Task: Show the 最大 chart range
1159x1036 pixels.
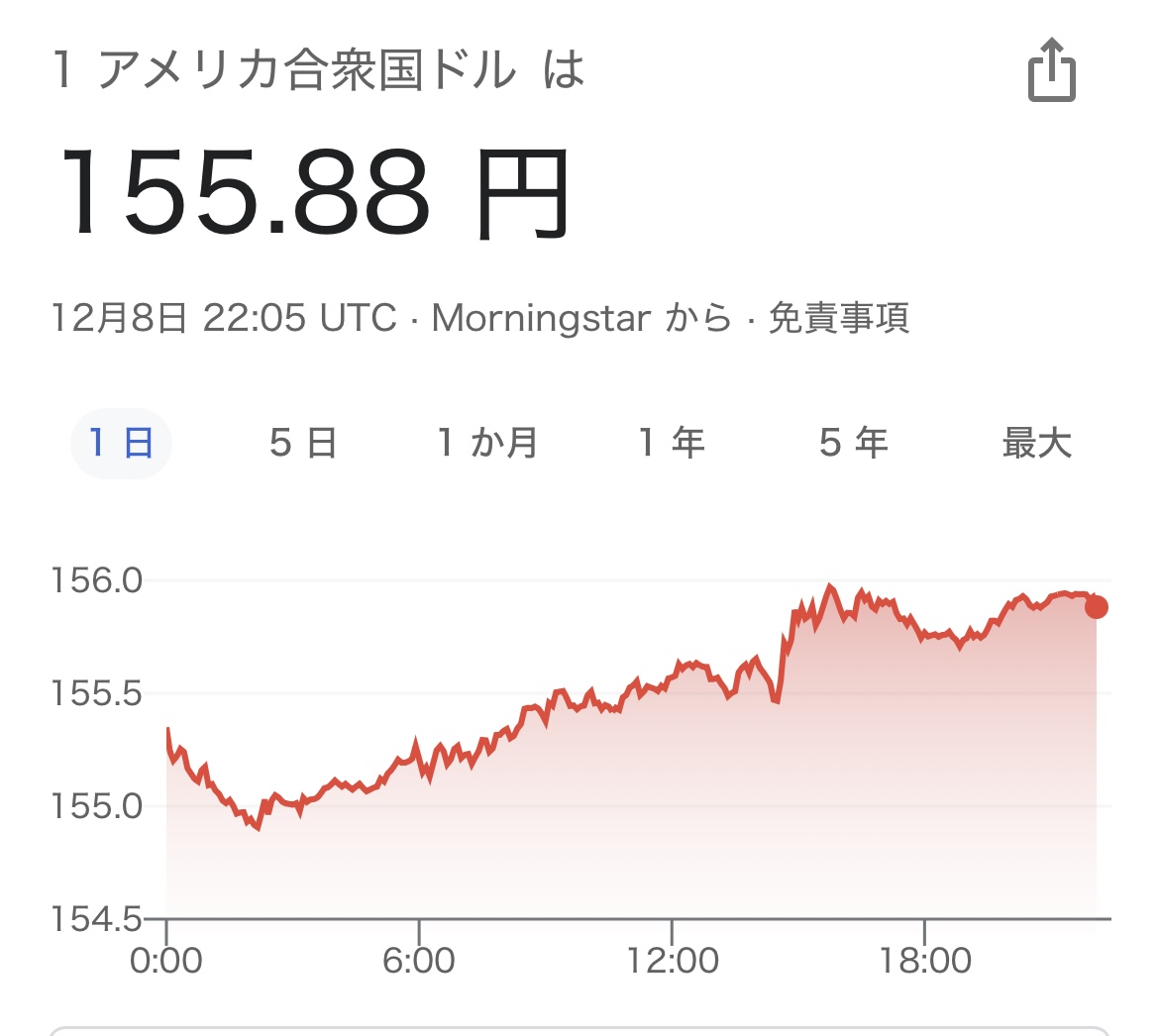Action: pos(1036,443)
